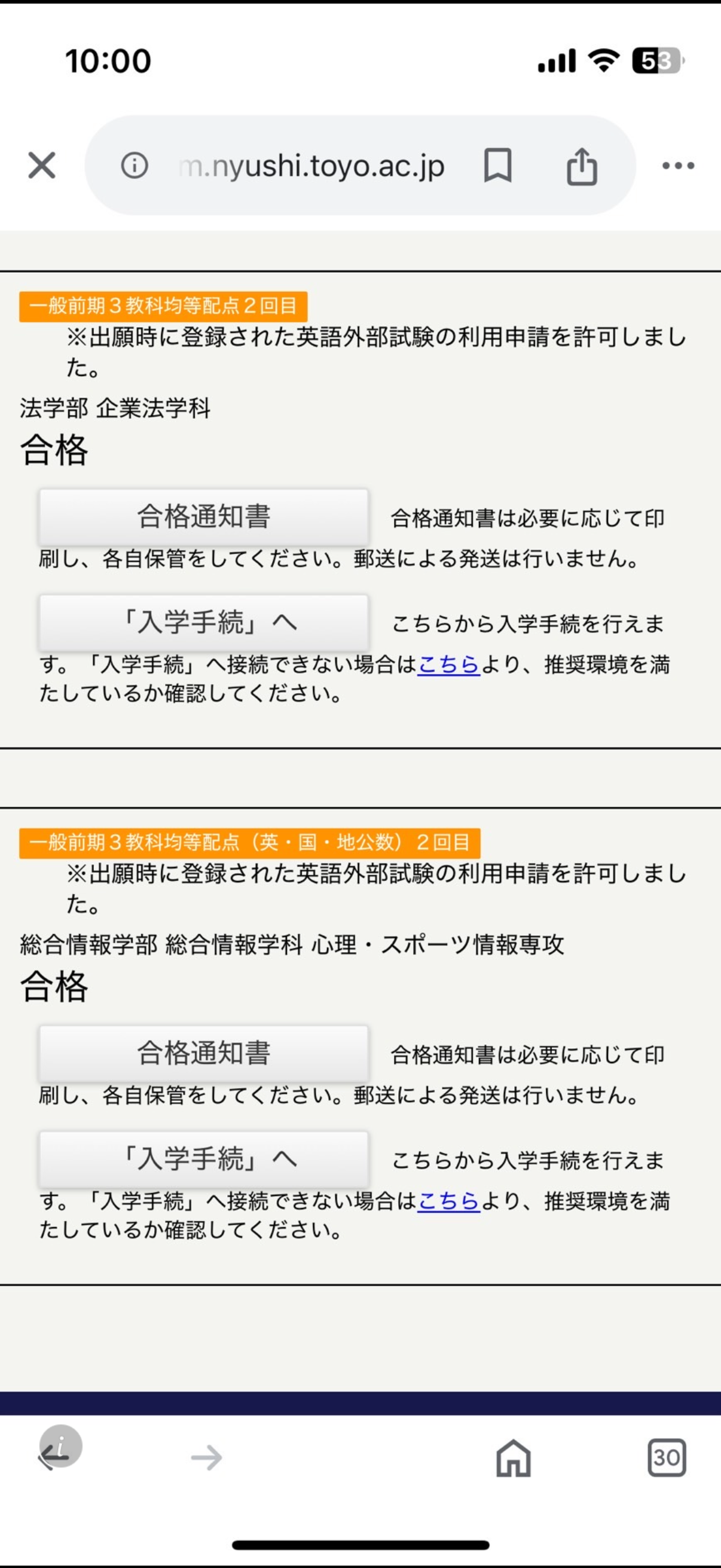Follow the こちら link under 法学部 section

tap(448, 664)
